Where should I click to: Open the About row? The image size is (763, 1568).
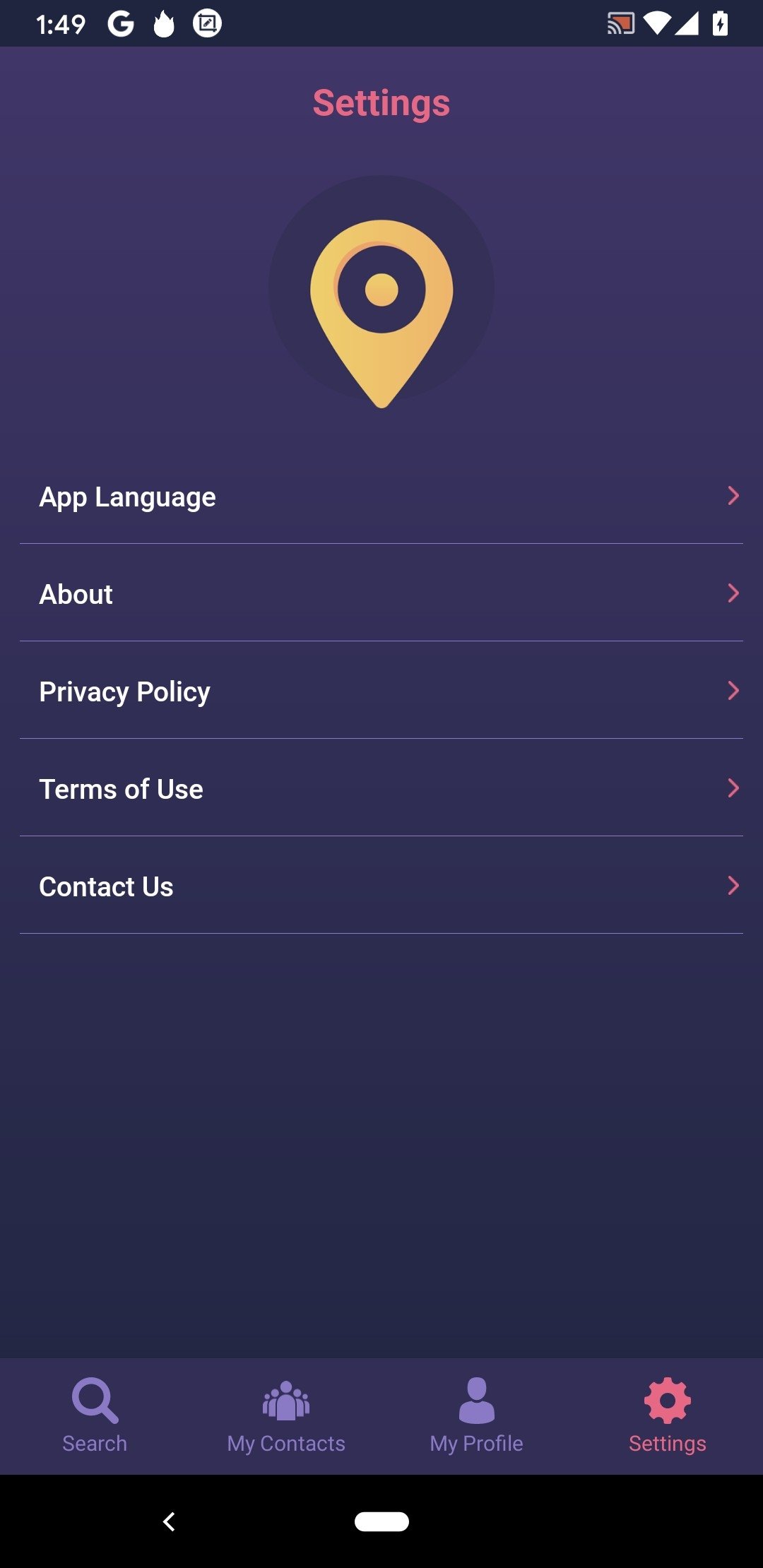point(381,593)
